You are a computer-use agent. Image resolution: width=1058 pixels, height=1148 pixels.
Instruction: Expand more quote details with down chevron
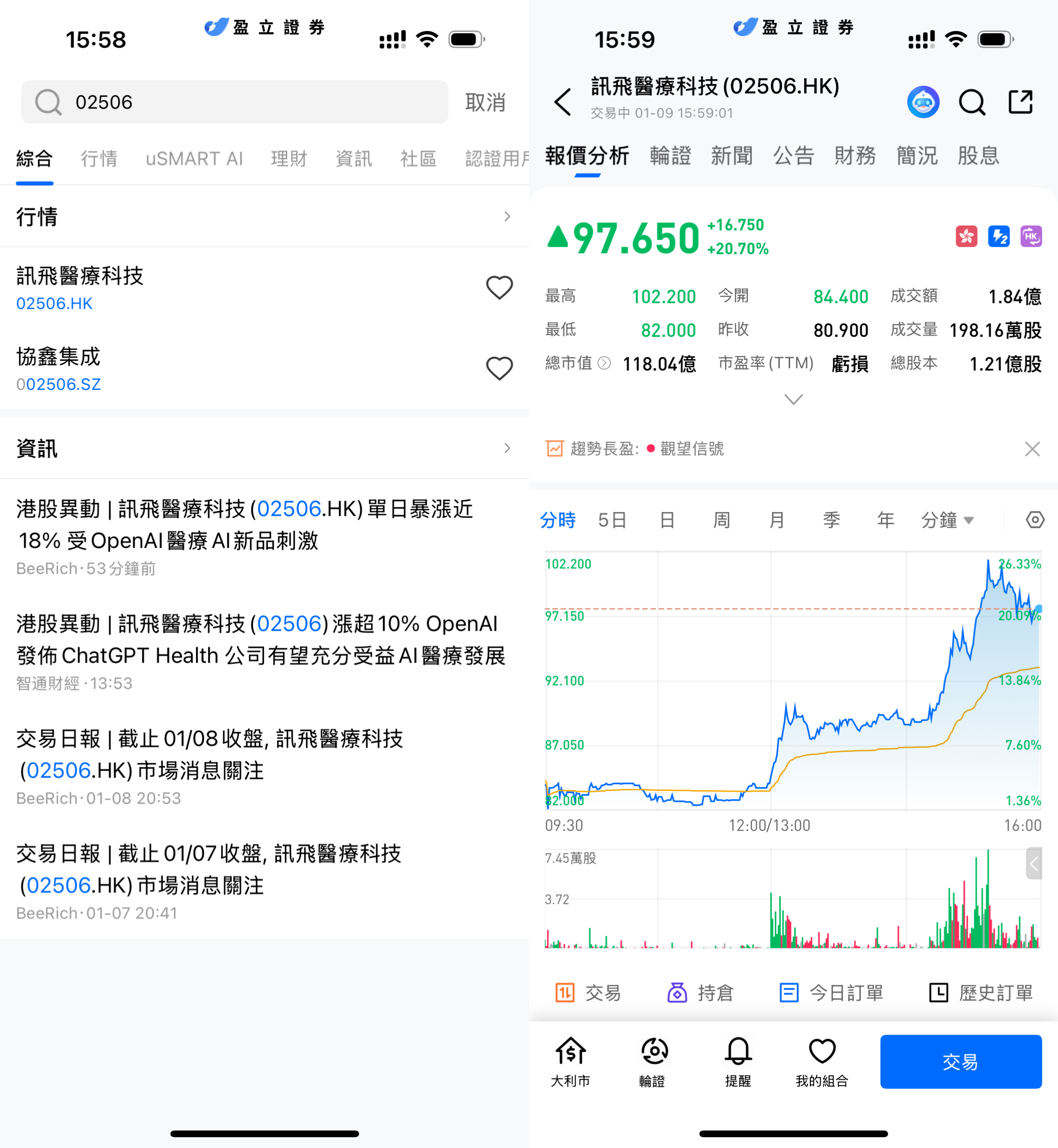coord(793,399)
